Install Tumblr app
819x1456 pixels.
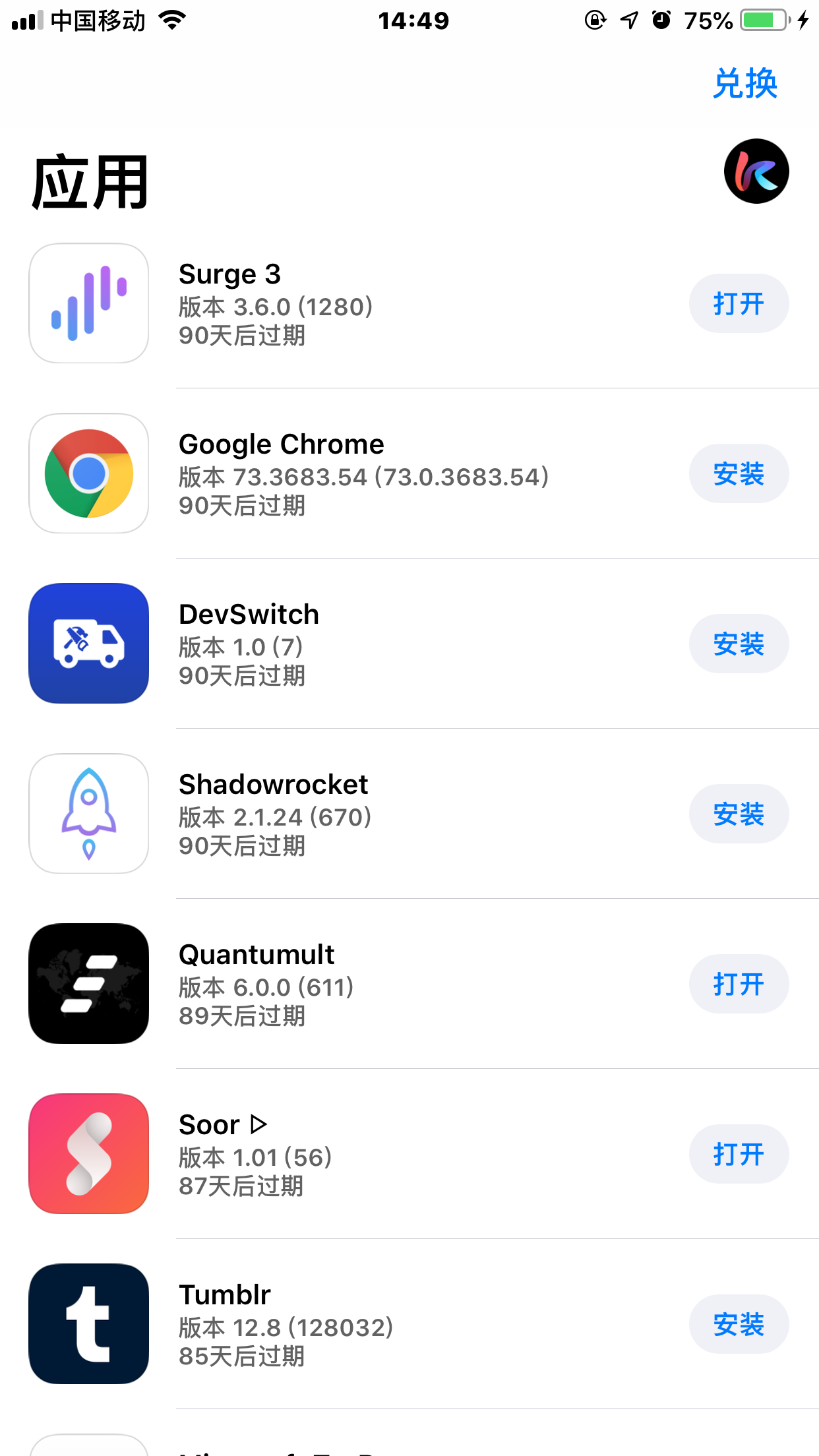739,1324
